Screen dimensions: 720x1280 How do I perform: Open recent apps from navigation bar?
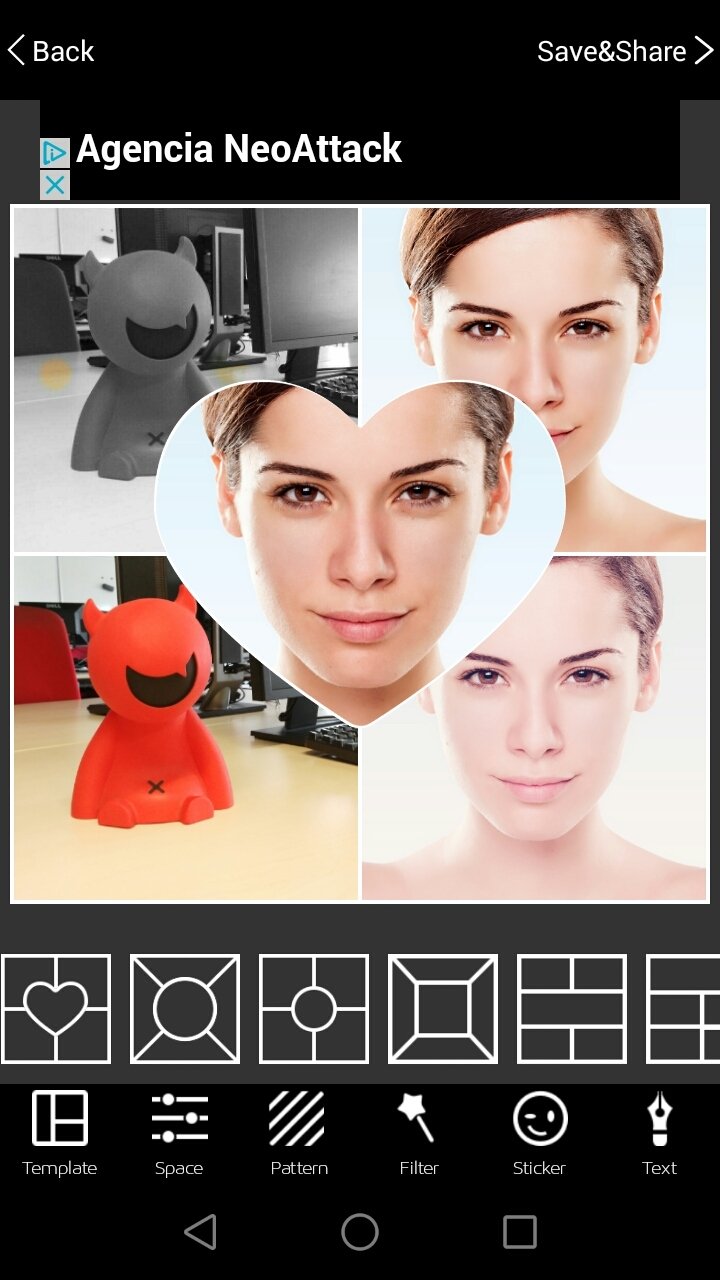[x=520, y=1232]
